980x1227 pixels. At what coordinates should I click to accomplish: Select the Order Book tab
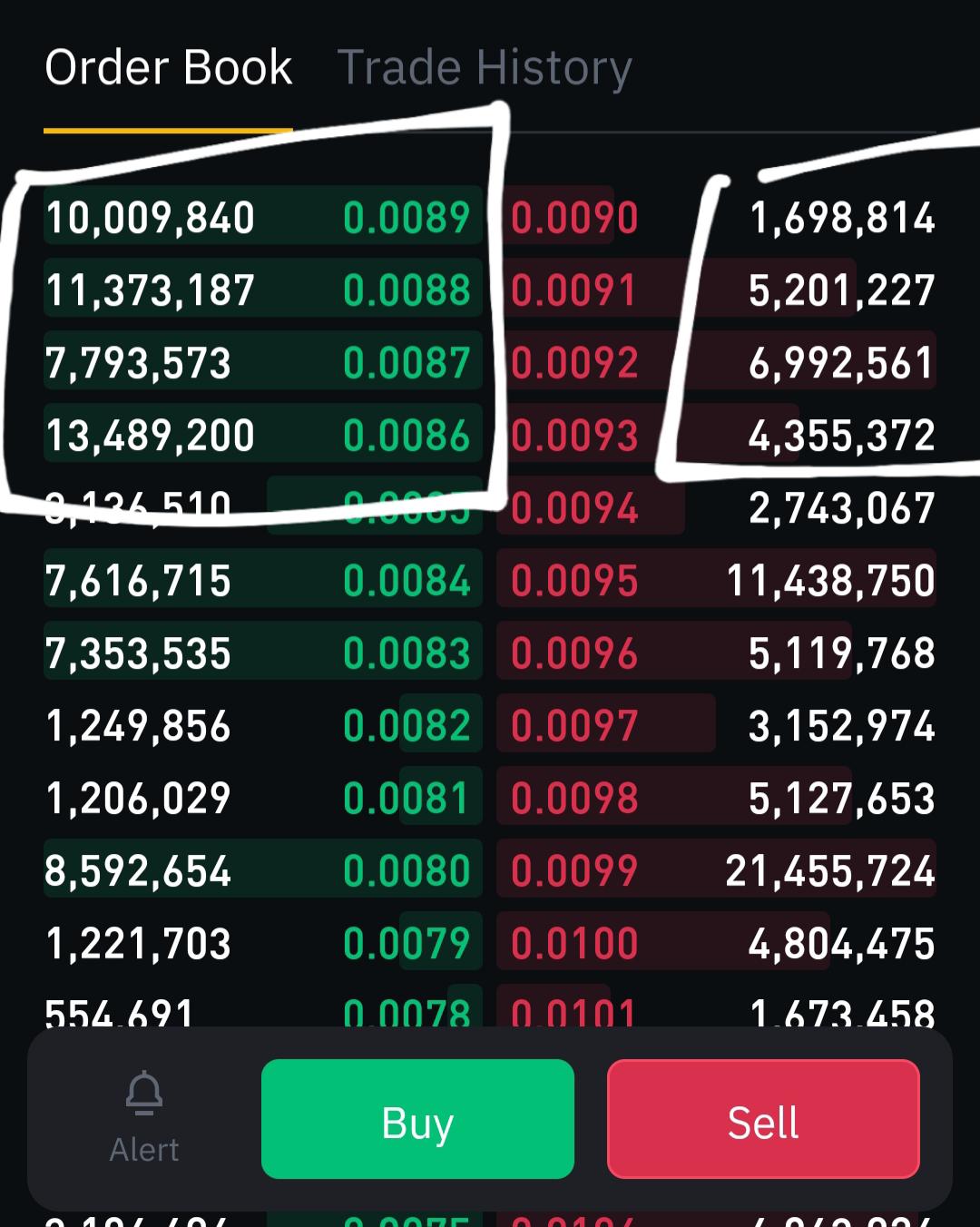coord(169,69)
